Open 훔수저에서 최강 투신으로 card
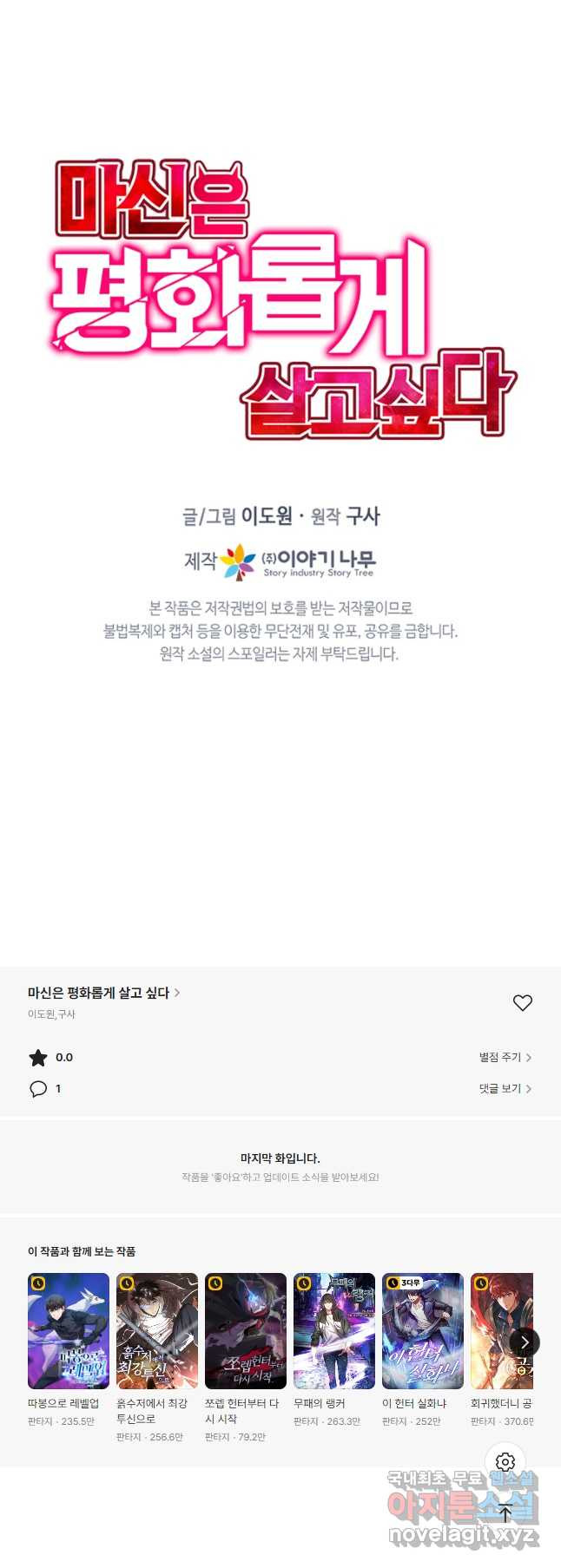Image resolution: width=561 pixels, height=1568 pixels. [157, 1331]
